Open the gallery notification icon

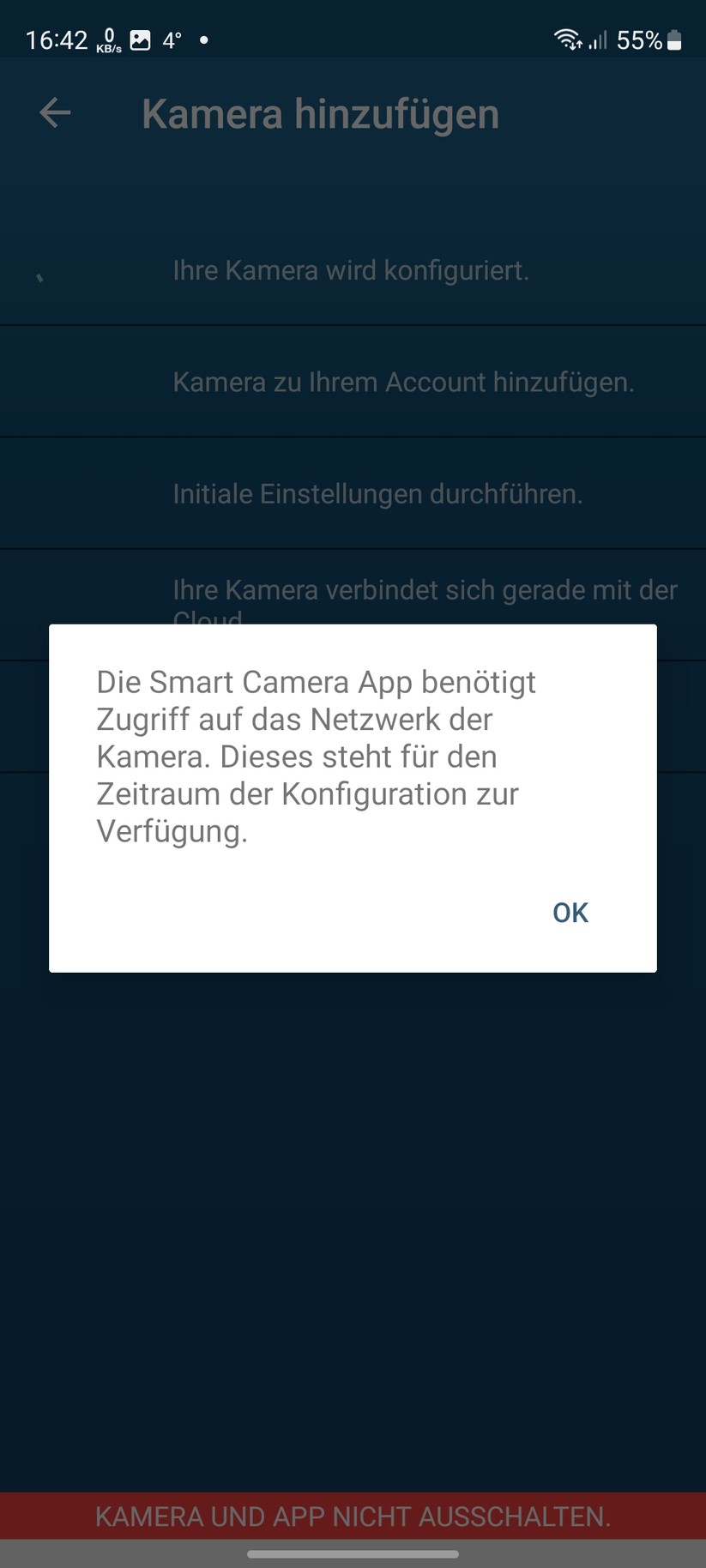pyautogui.click(x=141, y=39)
